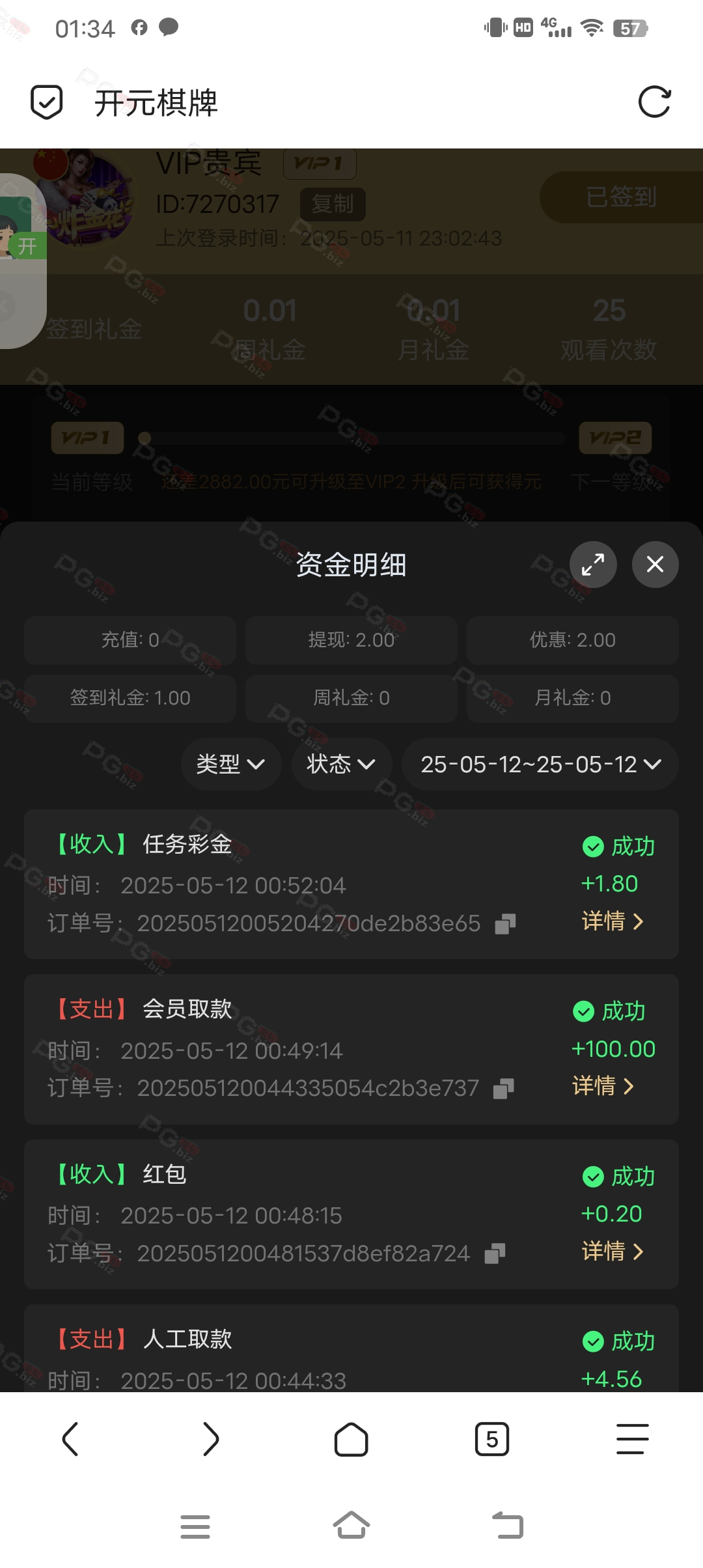Copy order number of 任务彩金 record
This screenshot has width=703, height=1568.
505,923
